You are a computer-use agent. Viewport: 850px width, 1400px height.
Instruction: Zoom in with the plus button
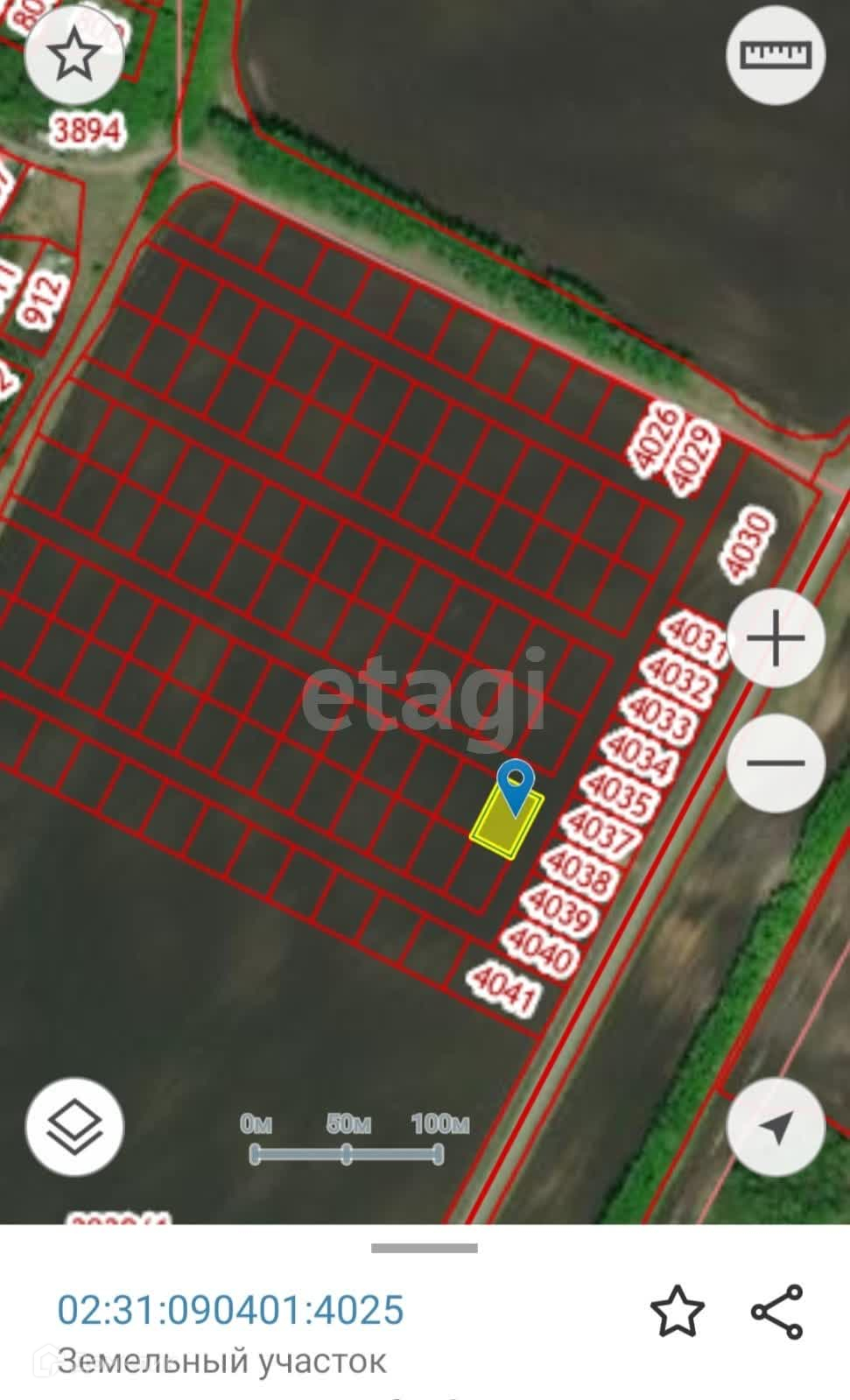(776, 638)
